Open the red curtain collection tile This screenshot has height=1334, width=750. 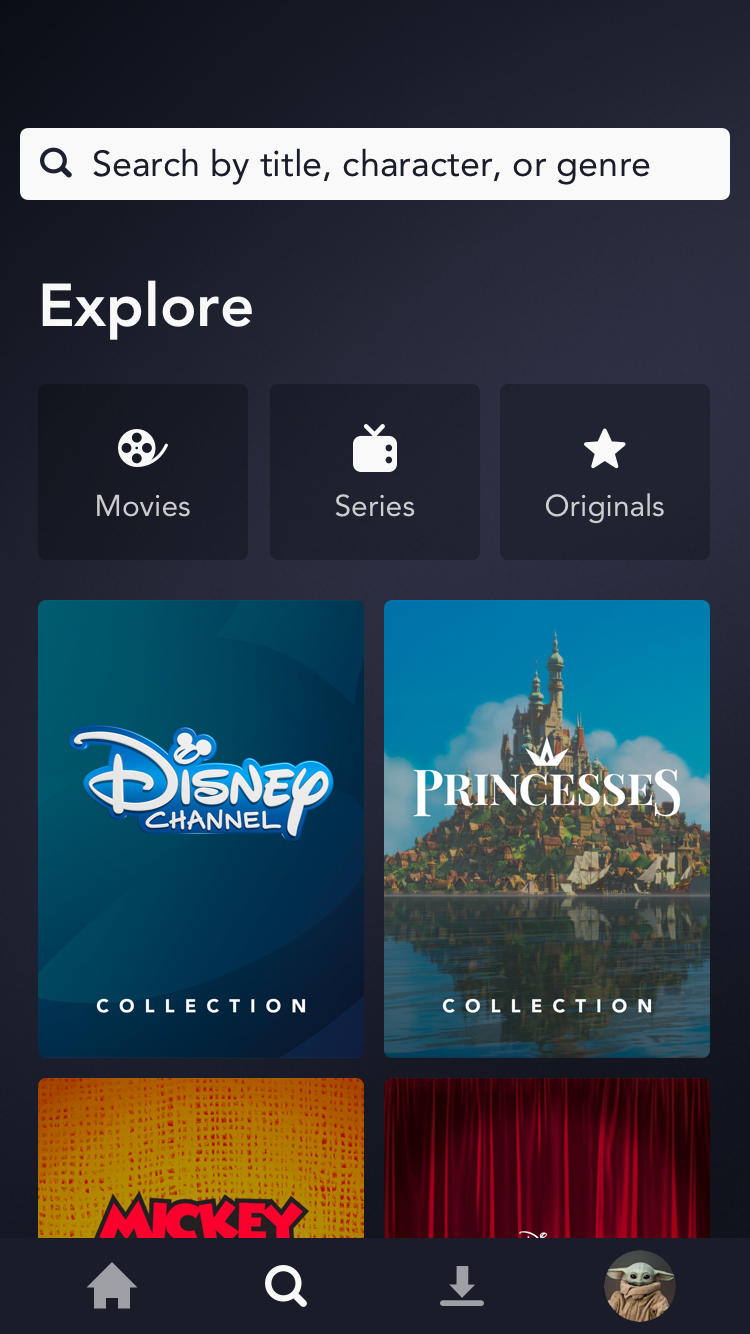click(547, 1158)
